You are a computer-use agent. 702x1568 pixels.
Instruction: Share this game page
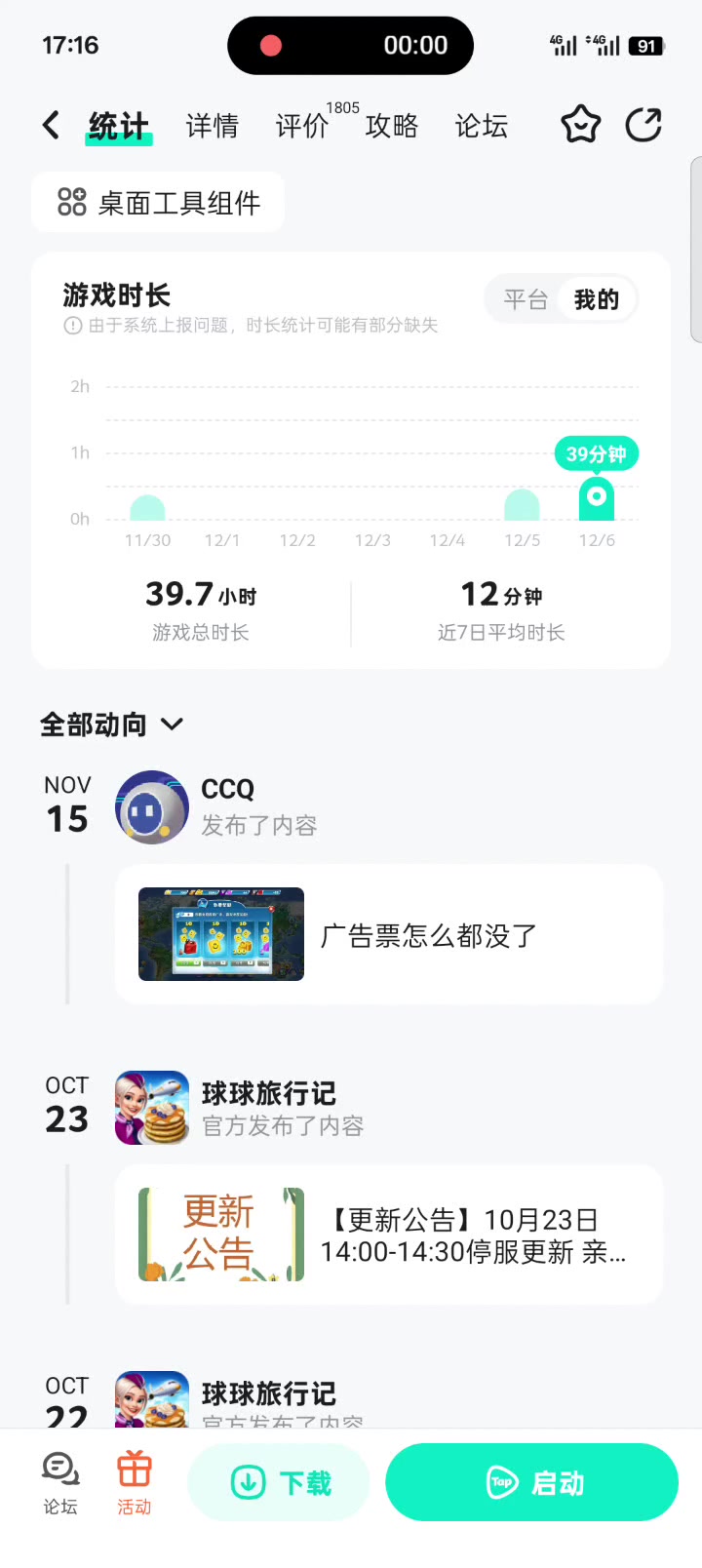click(x=643, y=125)
